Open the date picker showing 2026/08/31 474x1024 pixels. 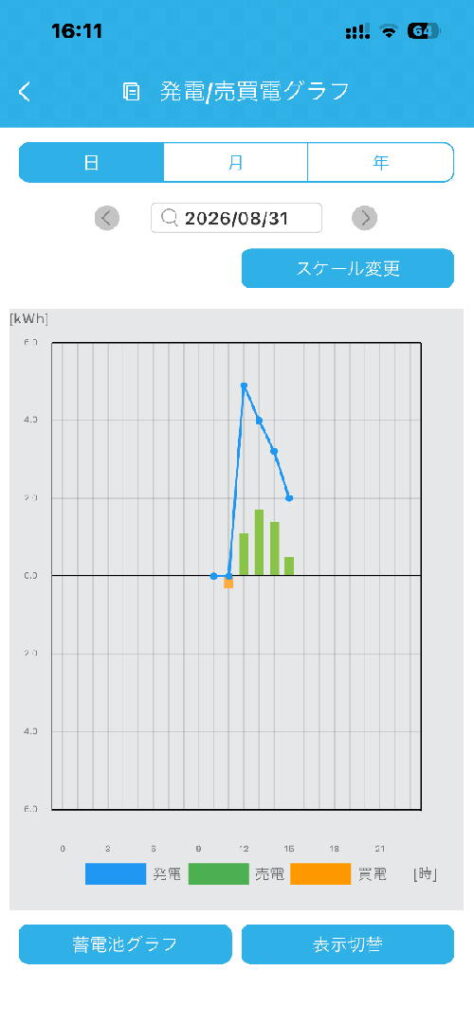236,218
